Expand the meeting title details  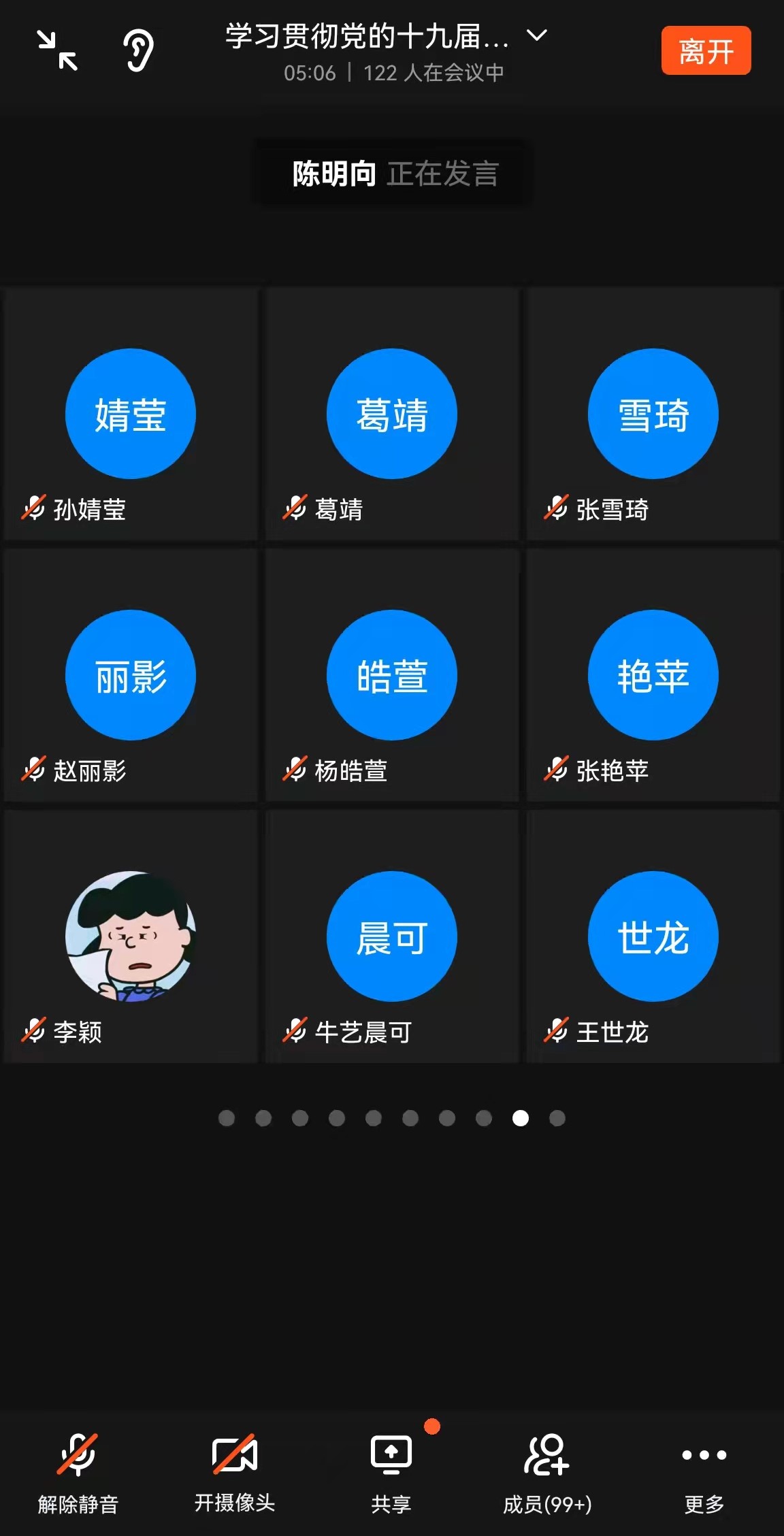(x=537, y=35)
